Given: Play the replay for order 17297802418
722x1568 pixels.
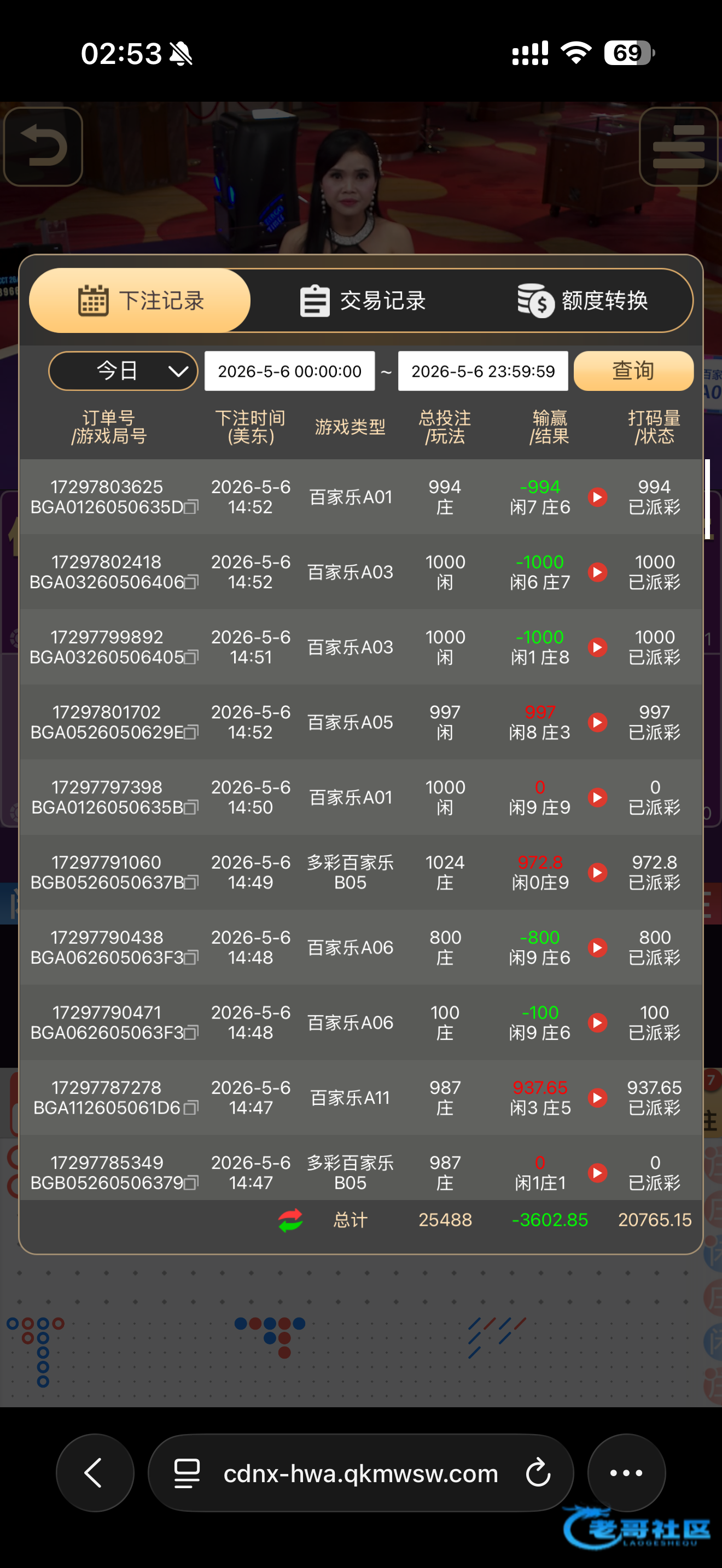Looking at the screenshot, I should coord(598,572).
